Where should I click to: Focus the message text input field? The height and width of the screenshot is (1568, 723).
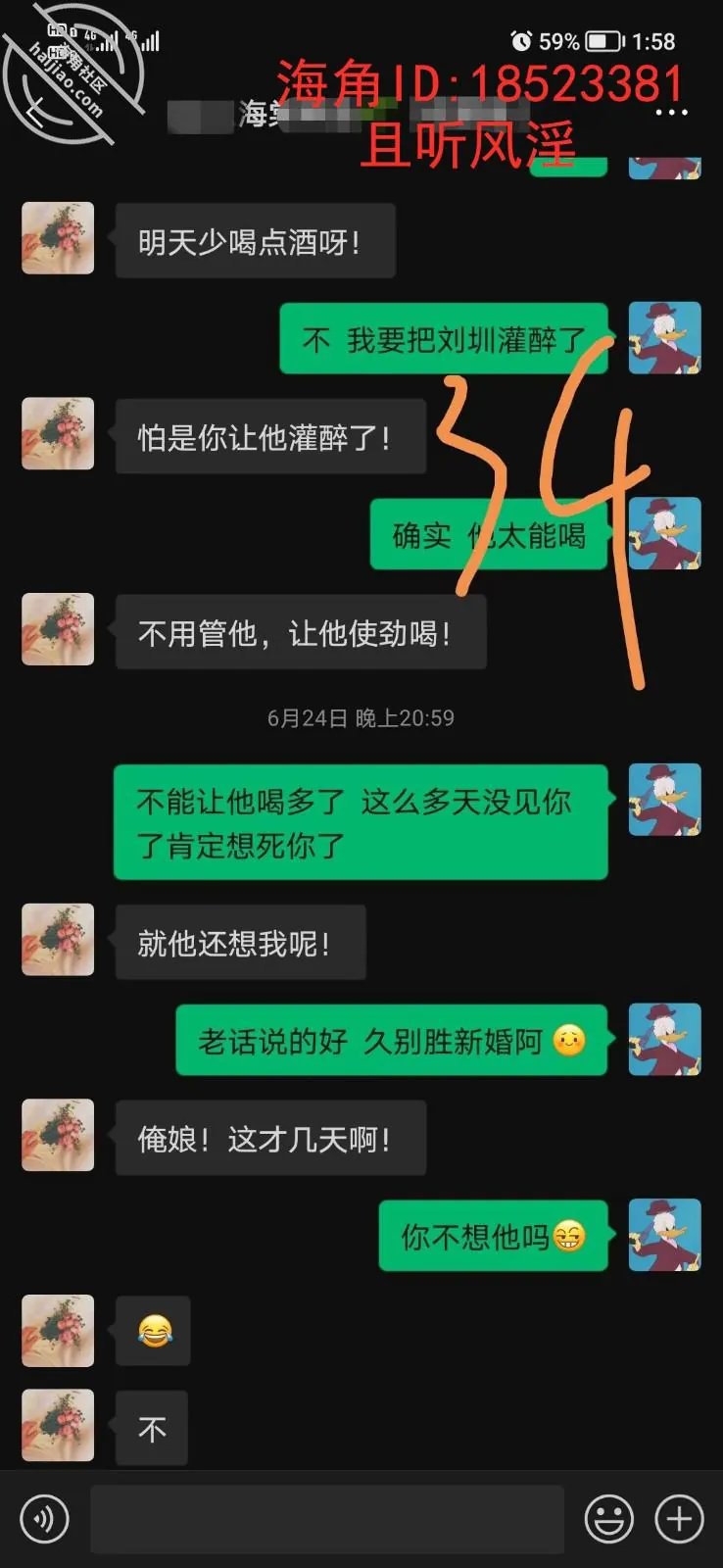coord(327,1519)
